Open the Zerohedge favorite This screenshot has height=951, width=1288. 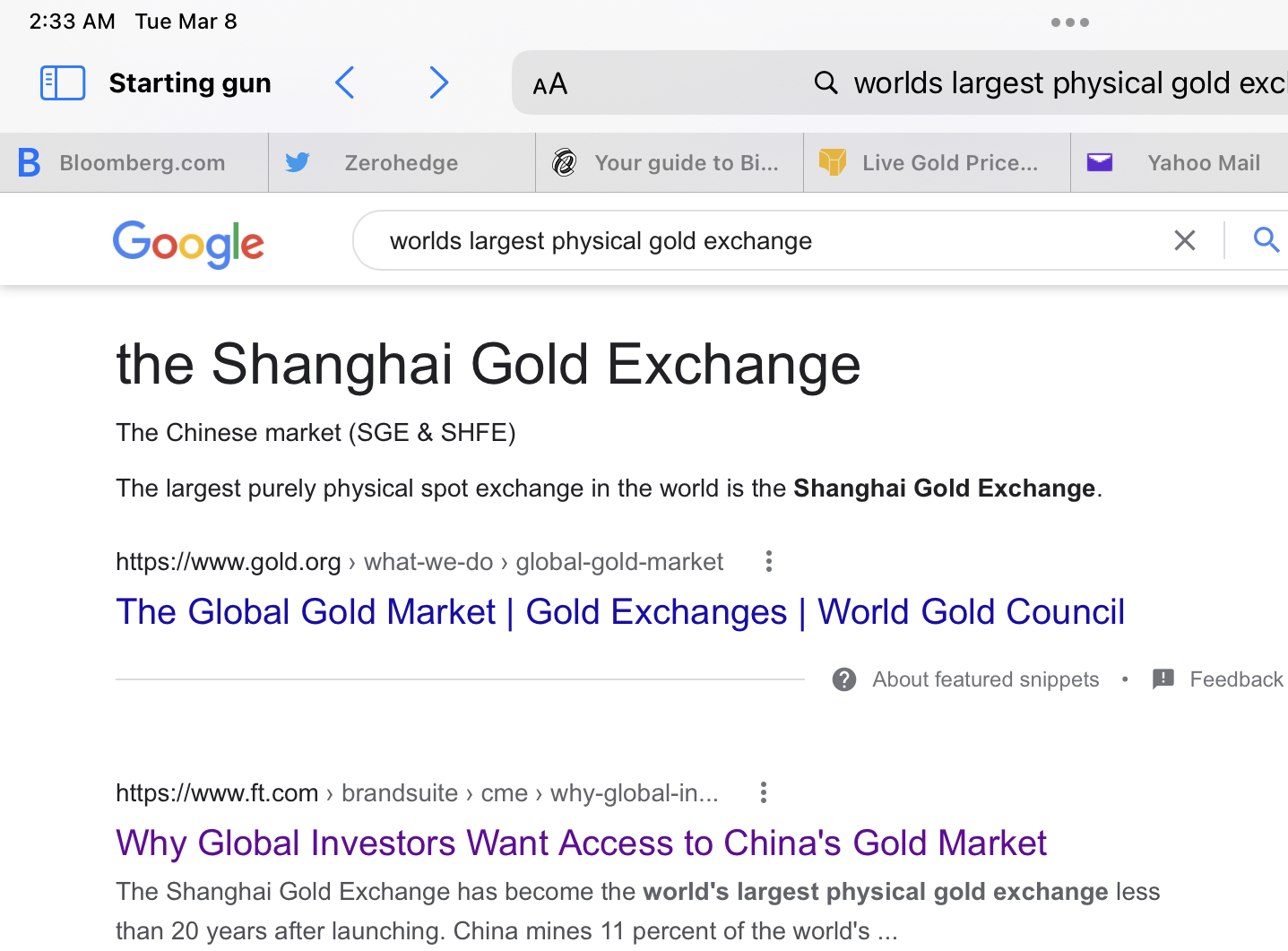pos(401,163)
